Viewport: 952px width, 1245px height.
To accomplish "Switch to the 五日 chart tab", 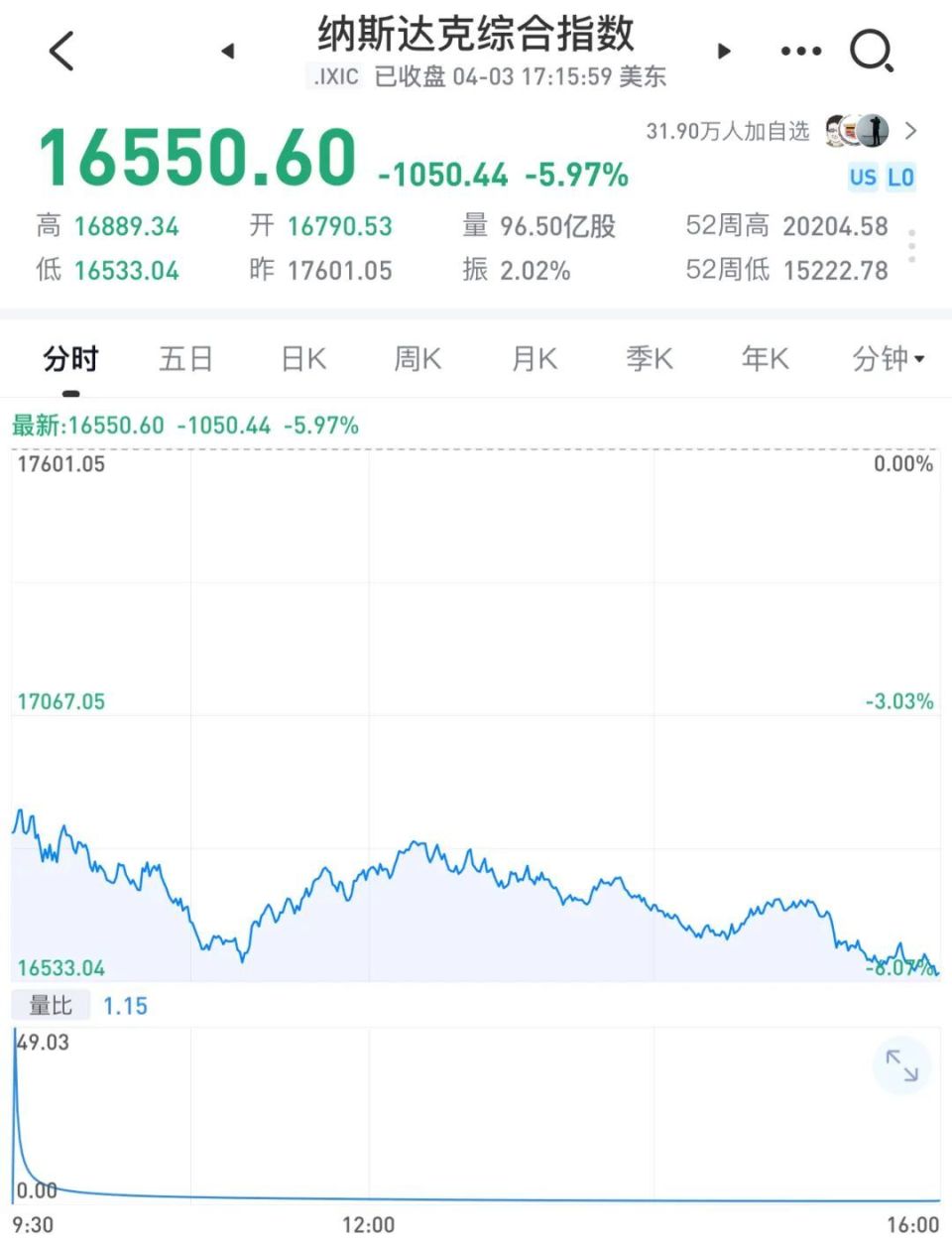I will [x=185, y=359].
